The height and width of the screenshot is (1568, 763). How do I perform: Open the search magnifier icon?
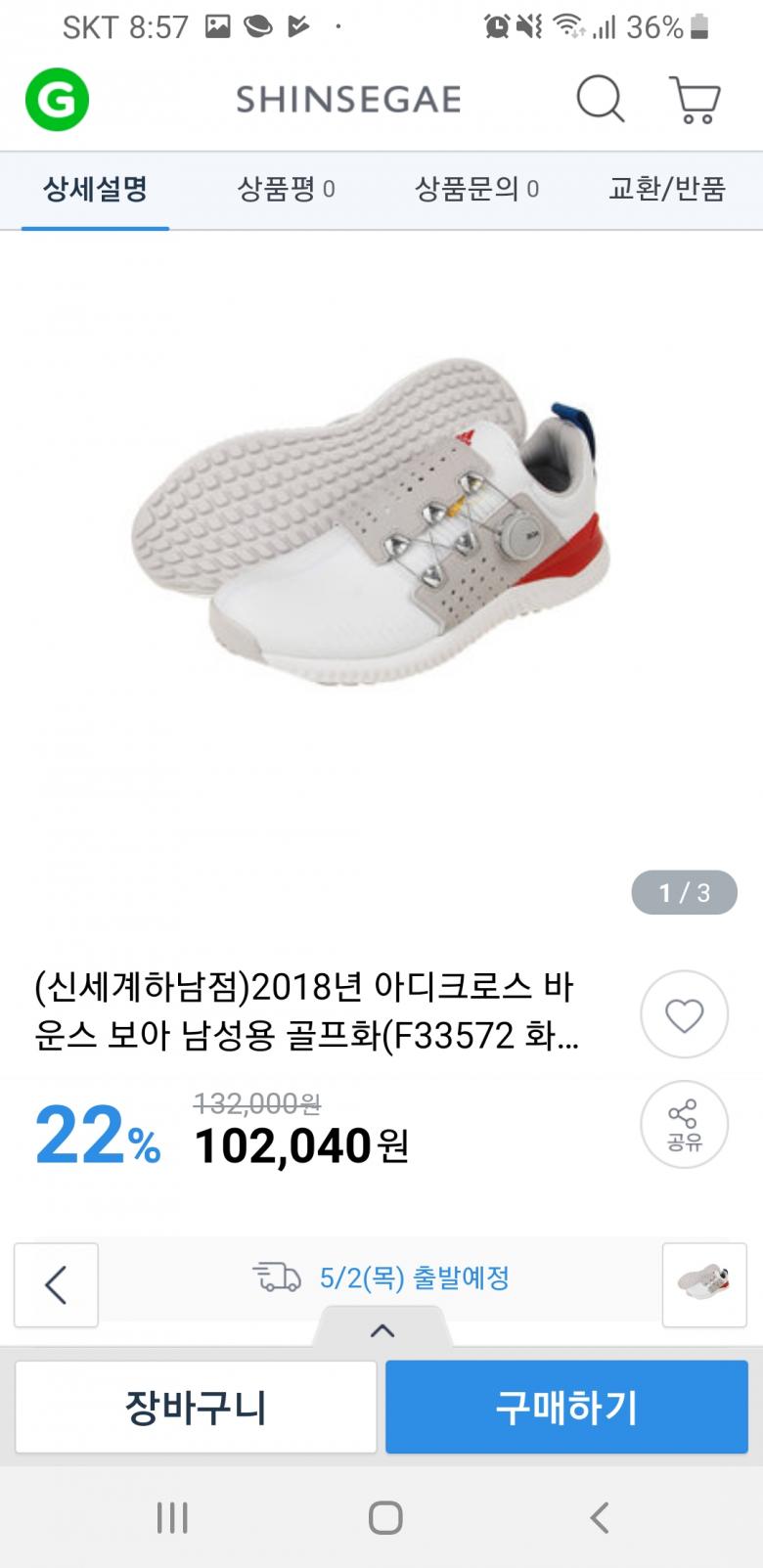[600, 99]
